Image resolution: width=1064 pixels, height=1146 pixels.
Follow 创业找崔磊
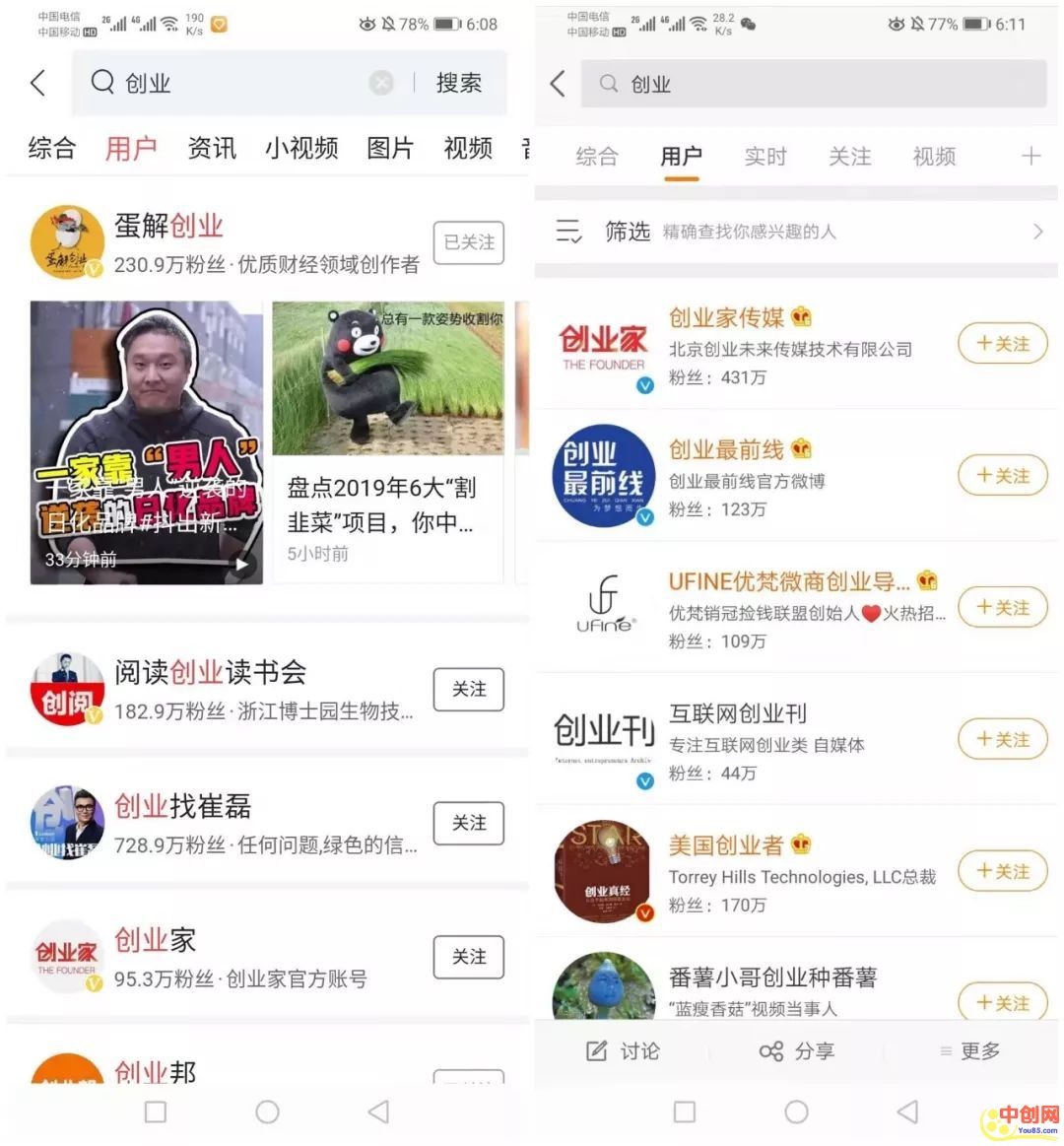469,824
